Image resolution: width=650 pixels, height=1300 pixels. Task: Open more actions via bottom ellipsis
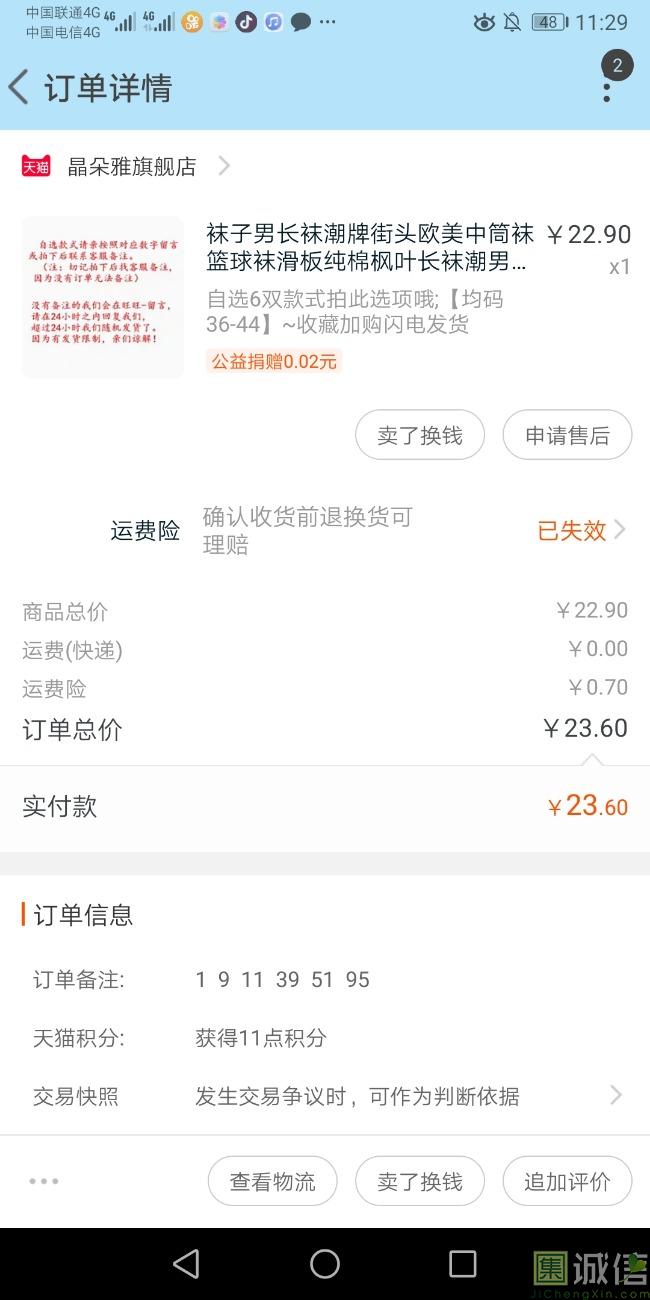[x=44, y=1181]
